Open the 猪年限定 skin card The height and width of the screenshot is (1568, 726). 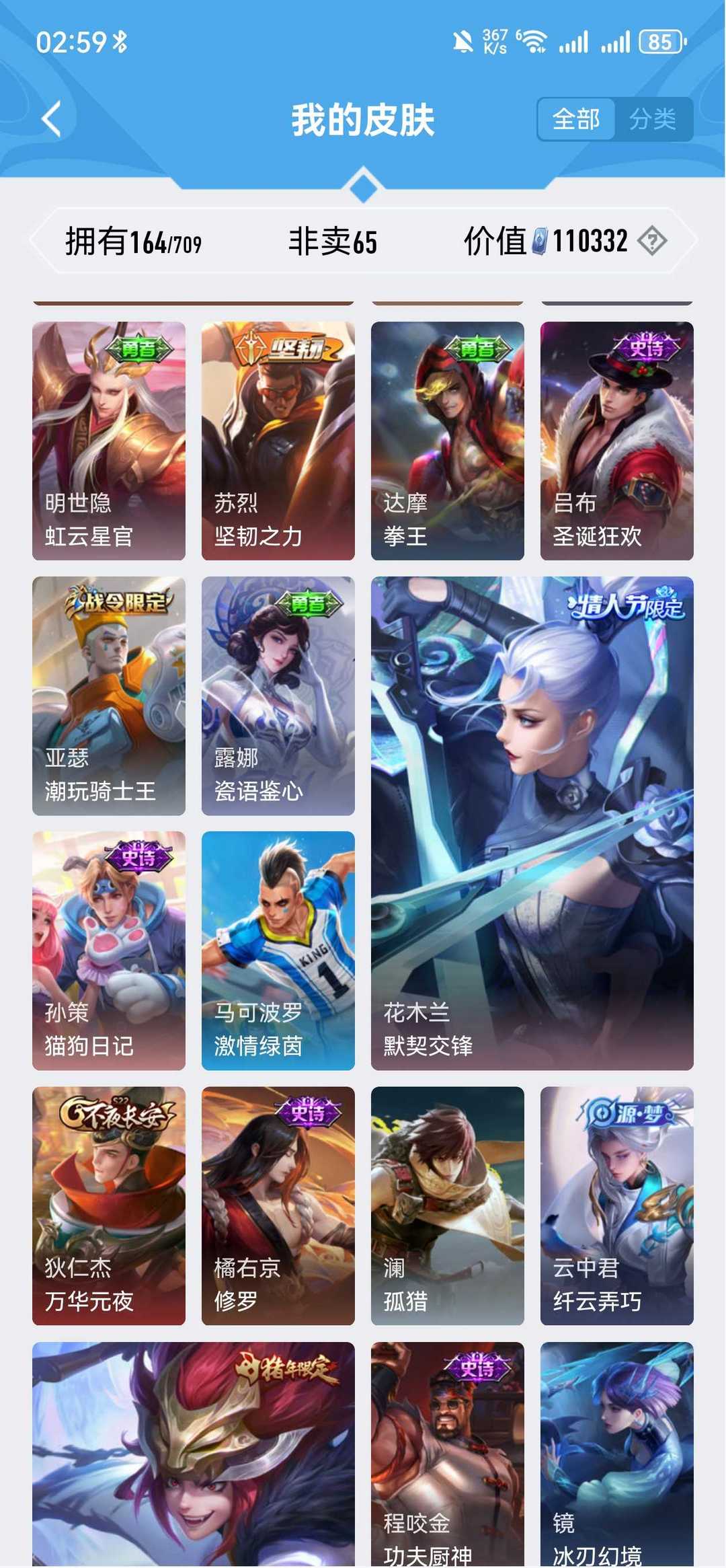[194, 1454]
